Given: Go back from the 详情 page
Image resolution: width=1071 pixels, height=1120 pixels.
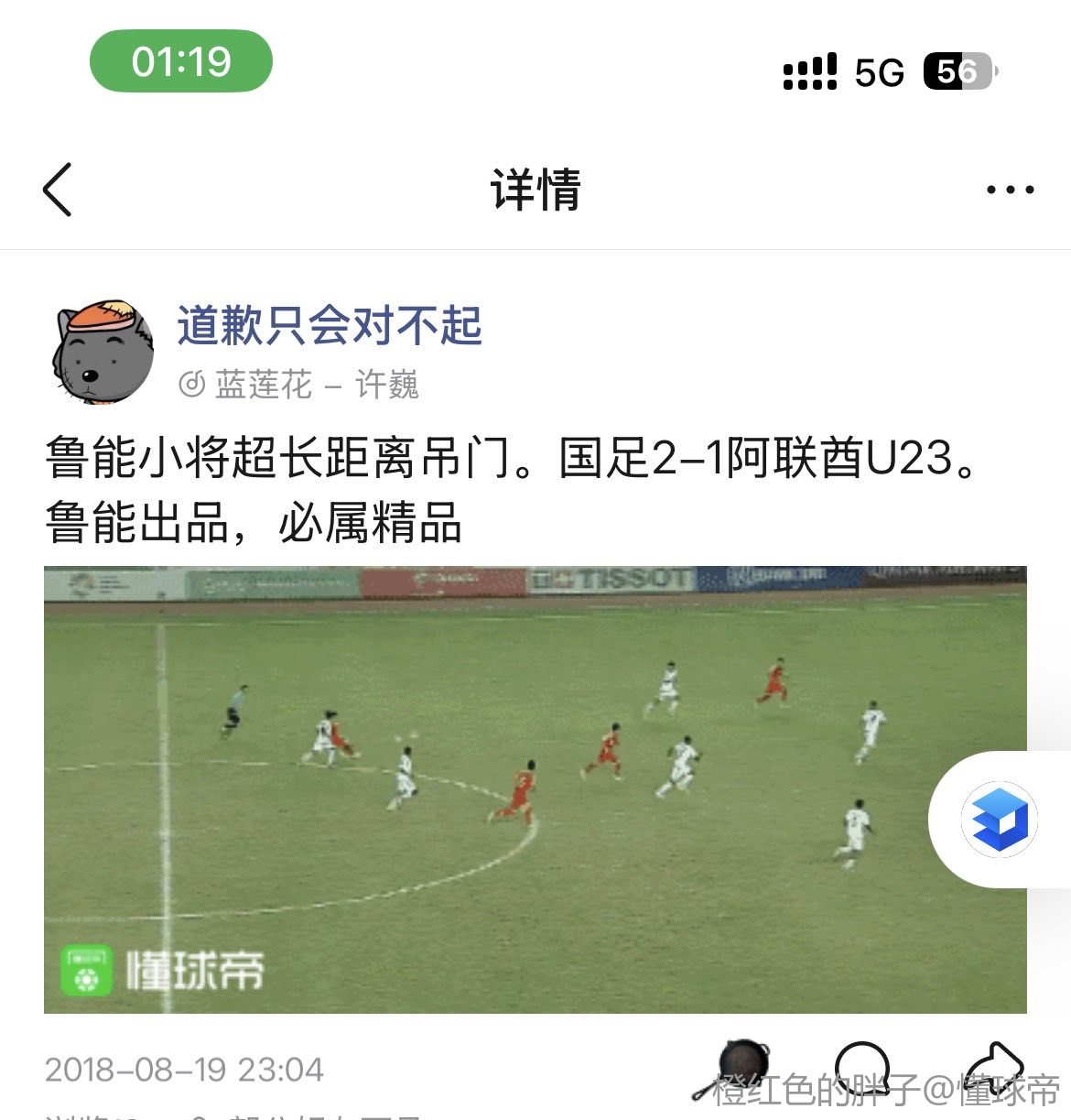Looking at the screenshot, I should click(x=57, y=190).
